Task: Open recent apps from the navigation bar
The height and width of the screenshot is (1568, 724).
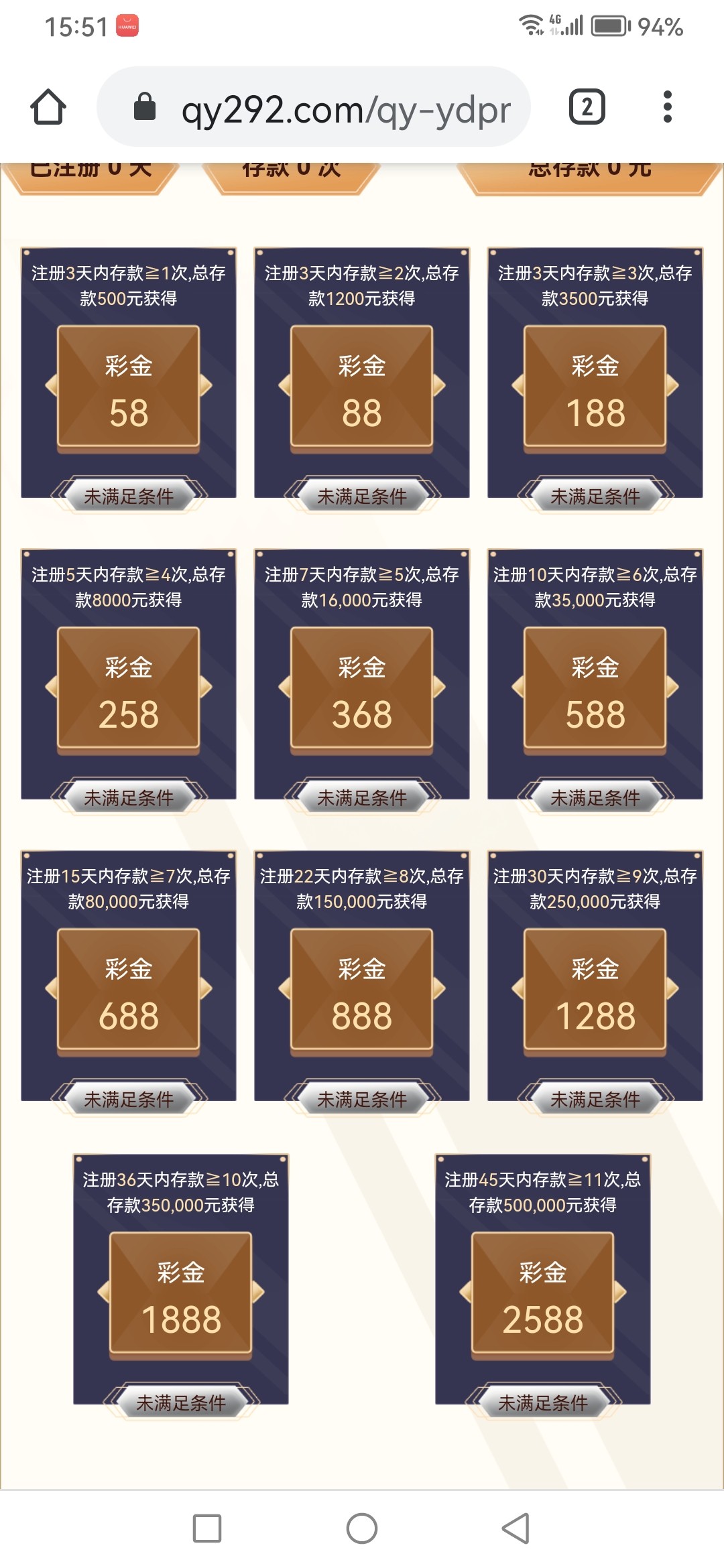Action: (x=207, y=1528)
